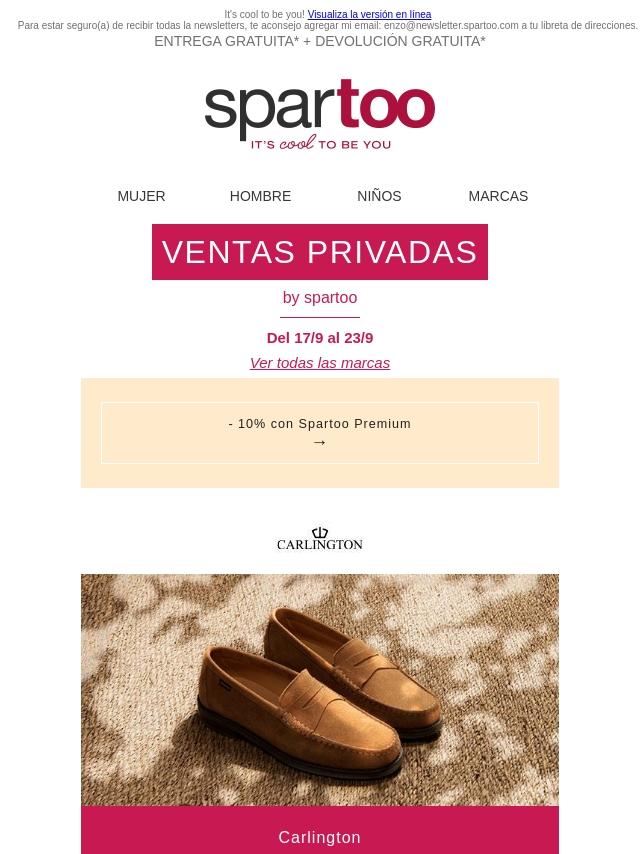This screenshot has height=854, width=640.
Task: Open 'Ver todas las marcas' link
Action: tap(320, 363)
